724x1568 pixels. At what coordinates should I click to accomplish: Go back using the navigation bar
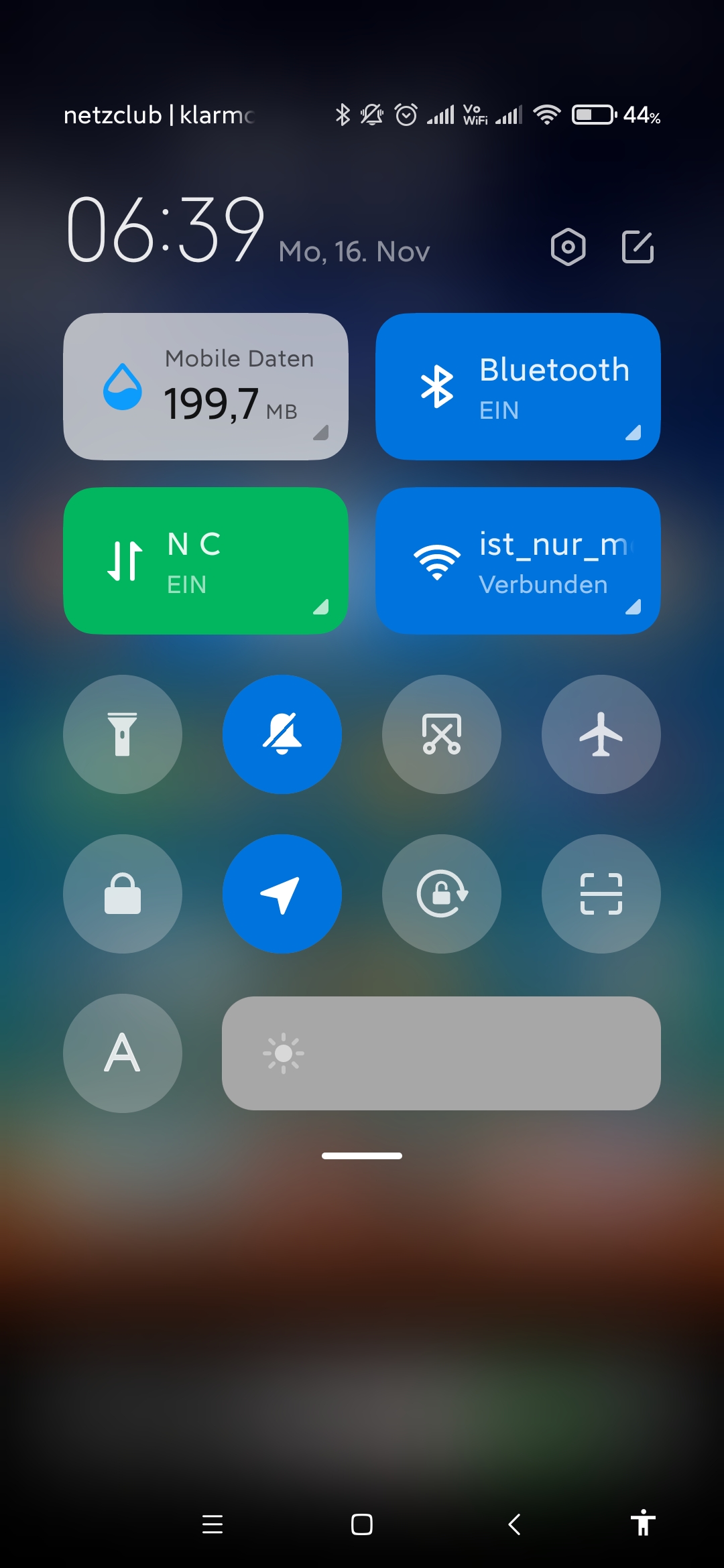[514, 1524]
